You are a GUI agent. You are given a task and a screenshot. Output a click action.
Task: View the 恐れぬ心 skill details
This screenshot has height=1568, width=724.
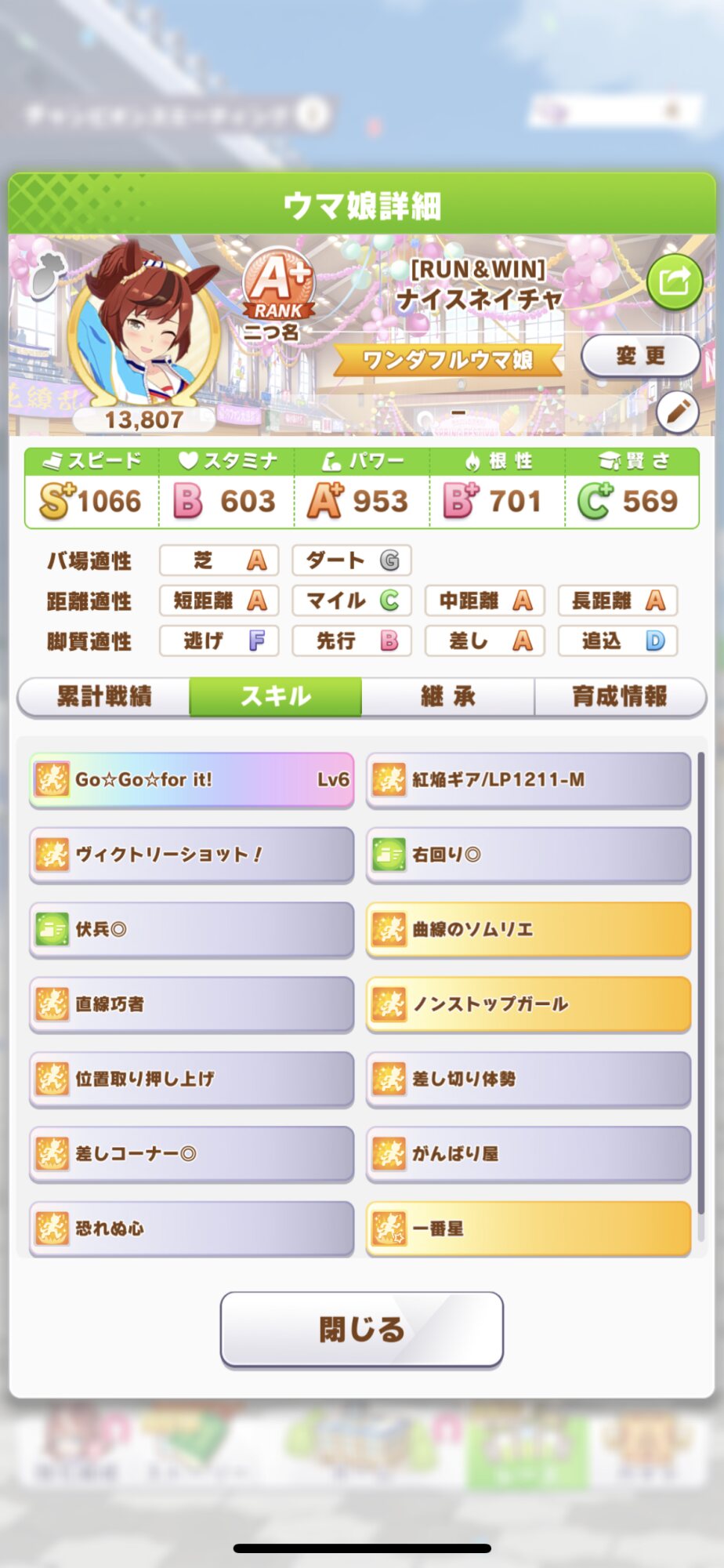(x=192, y=1229)
